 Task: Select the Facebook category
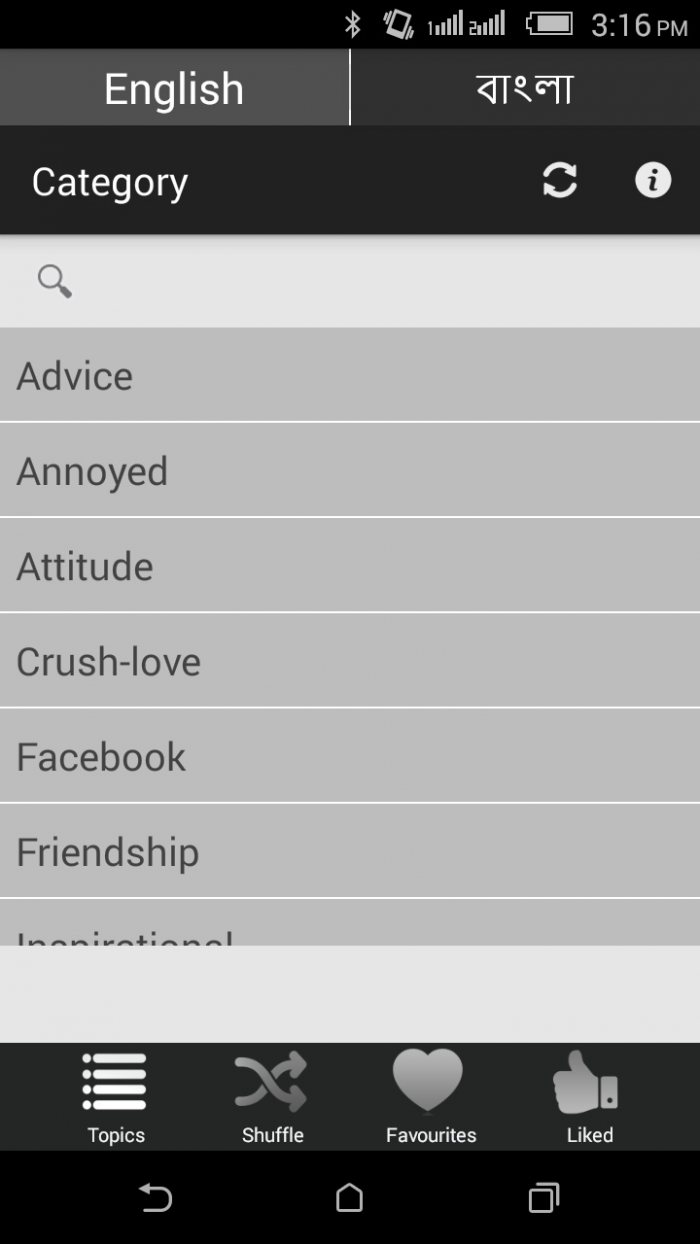click(x=350, y=757)
